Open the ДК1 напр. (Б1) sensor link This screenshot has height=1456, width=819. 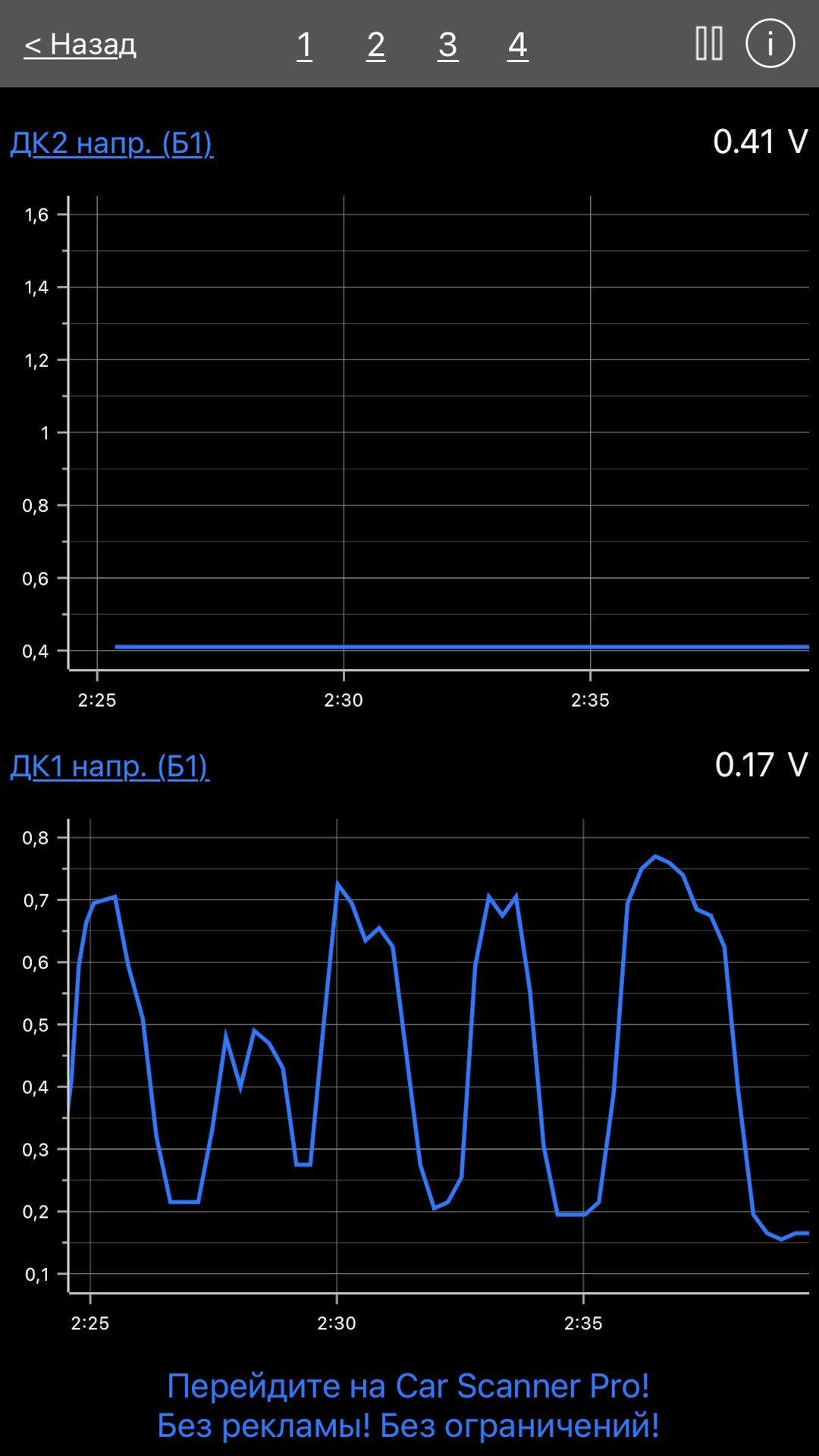pos(109,766)
